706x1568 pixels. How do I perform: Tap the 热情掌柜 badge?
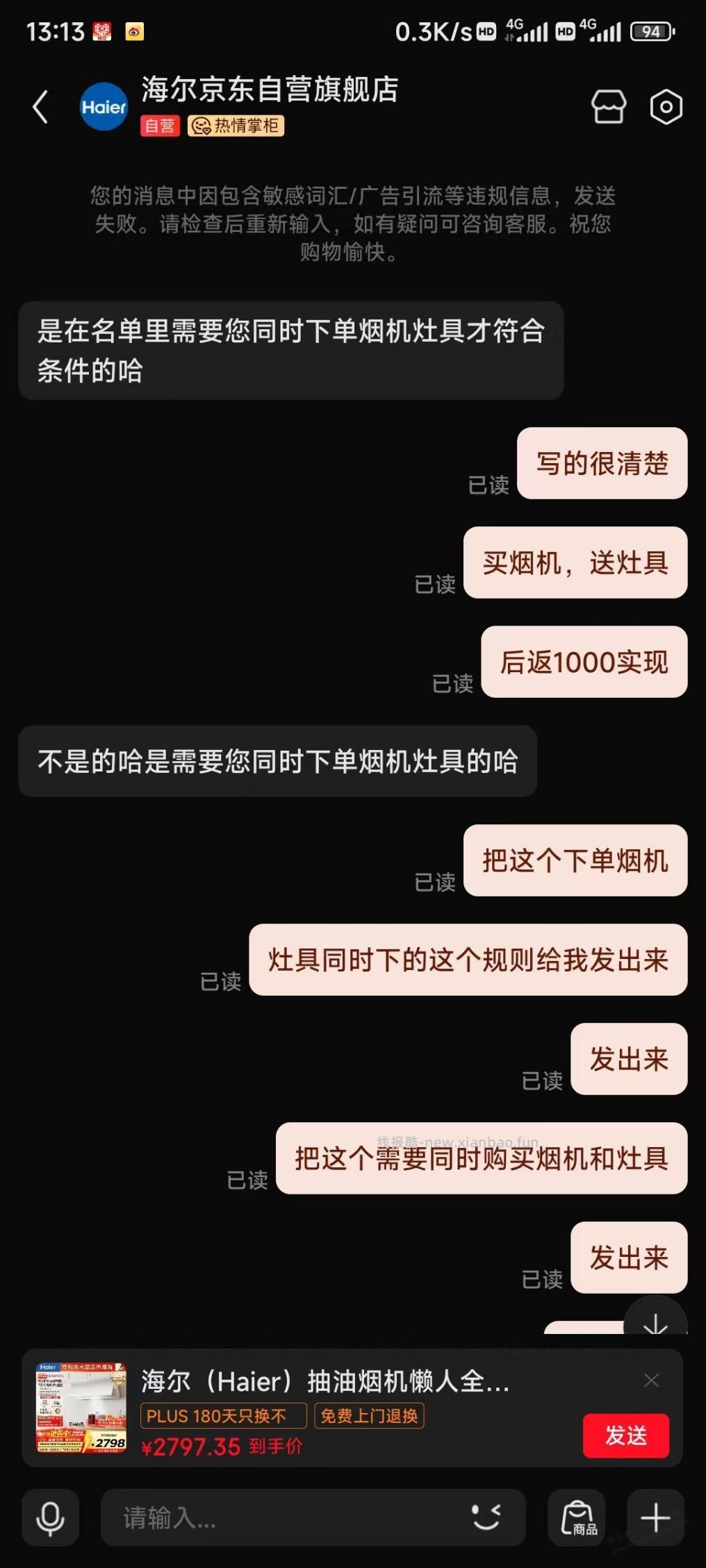click(236, 126)
